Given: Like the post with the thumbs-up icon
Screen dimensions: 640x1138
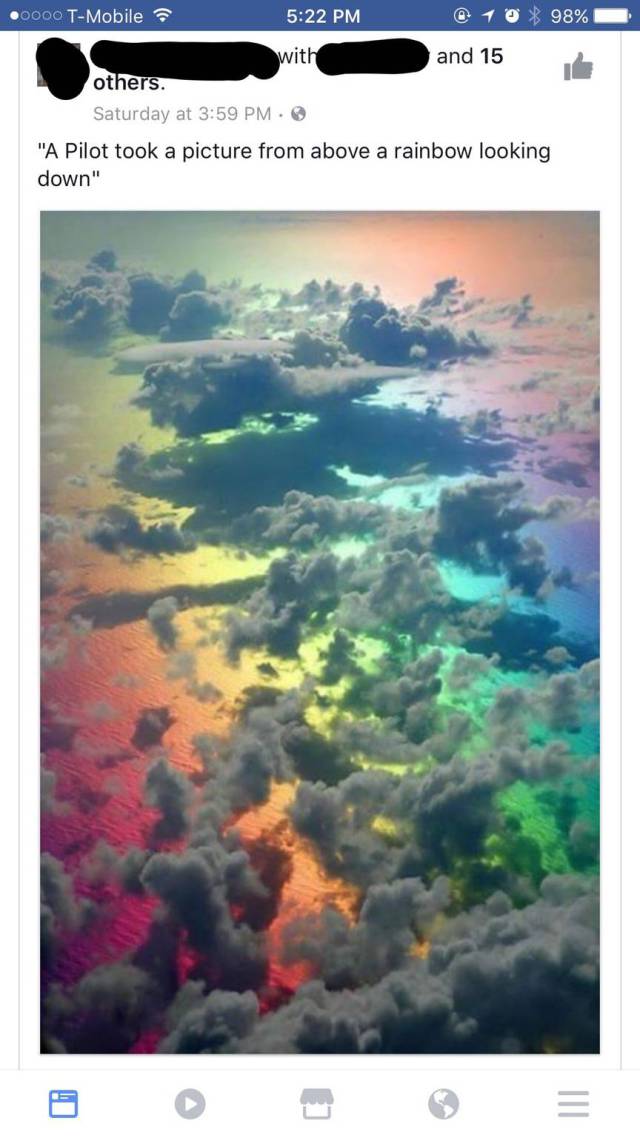Looking at the screenshot, I should point(578,67).
